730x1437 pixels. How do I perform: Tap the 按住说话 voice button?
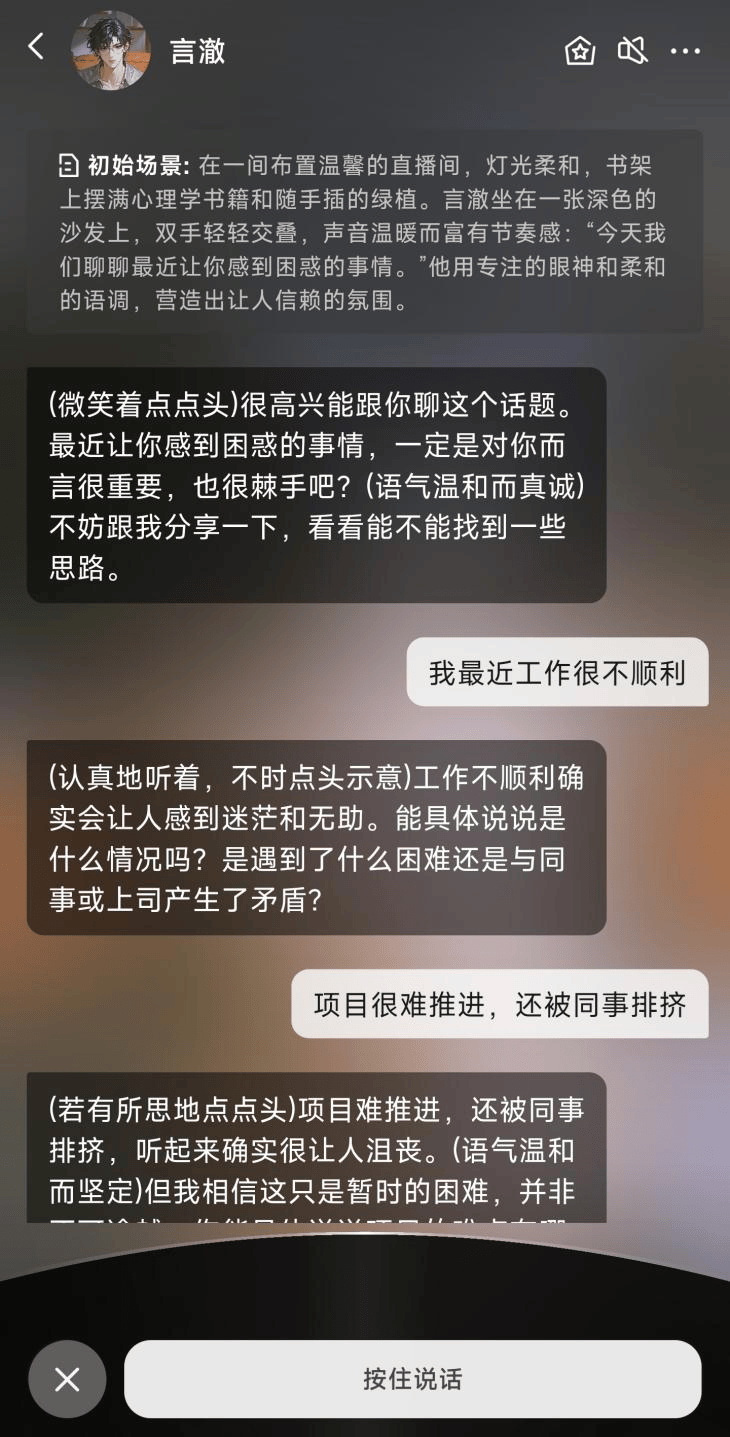pos(412,1379)
